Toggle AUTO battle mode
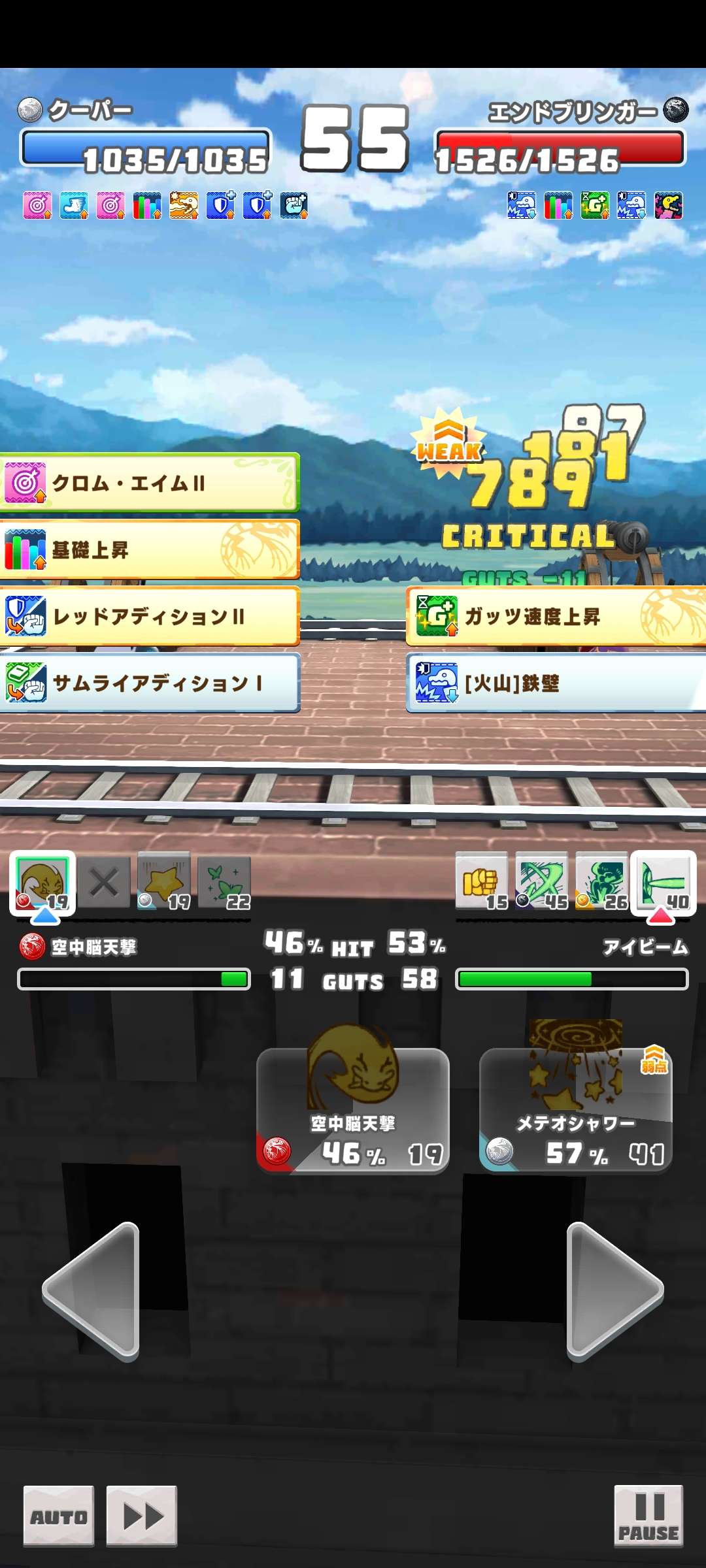706x1568 pixels. 59,1516
